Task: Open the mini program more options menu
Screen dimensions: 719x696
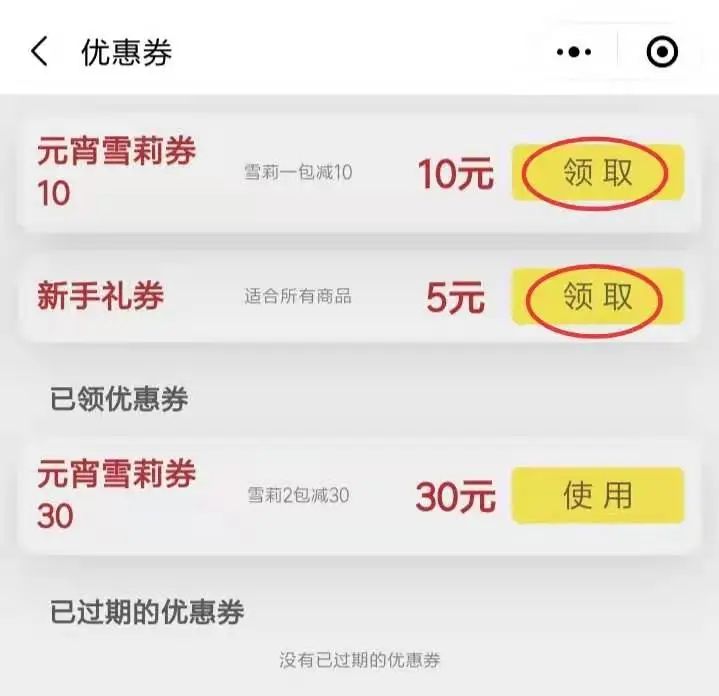Action: point(573,52)
